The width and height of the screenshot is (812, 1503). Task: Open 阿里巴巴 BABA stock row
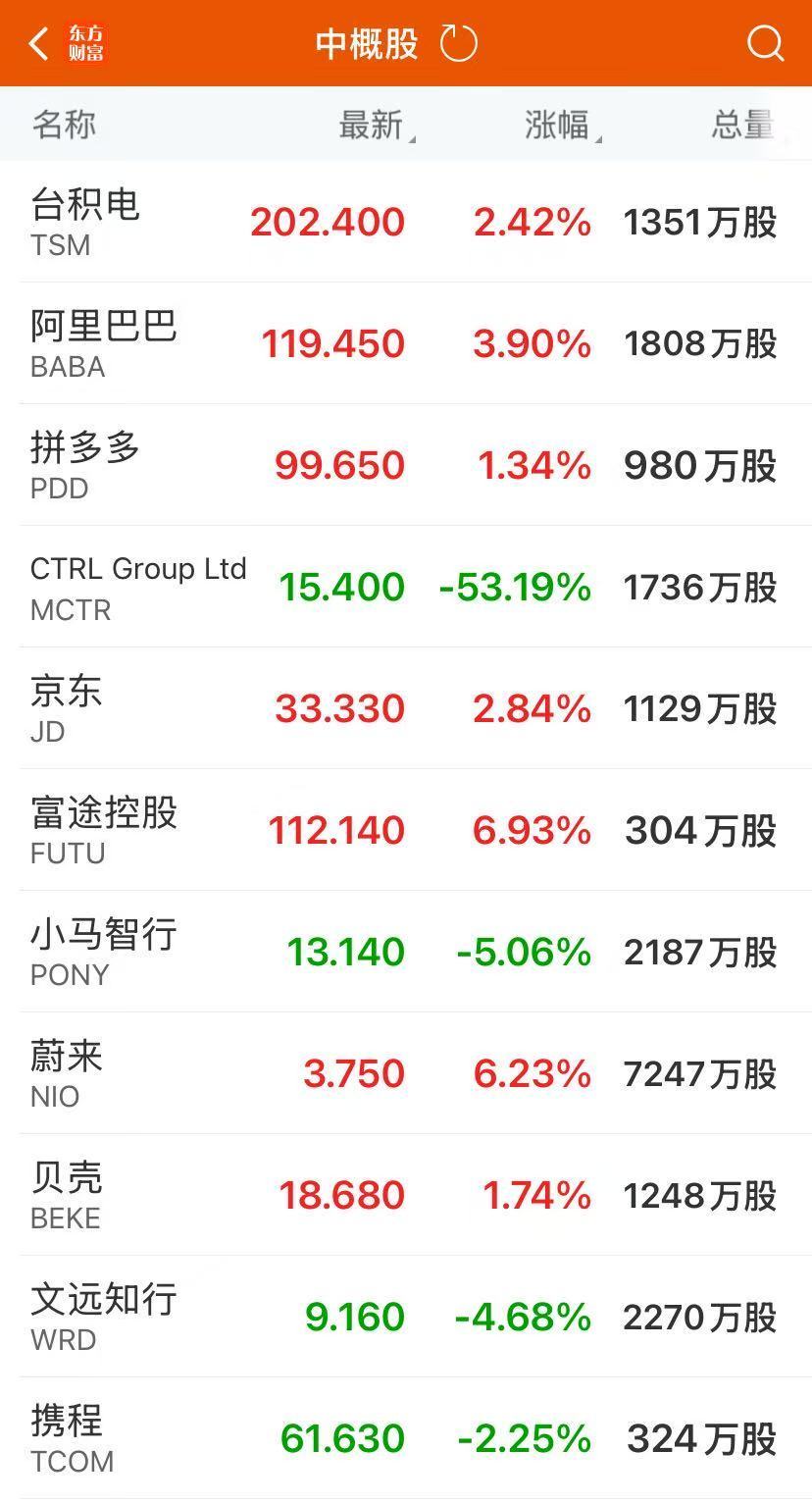(x=406, y=343)
